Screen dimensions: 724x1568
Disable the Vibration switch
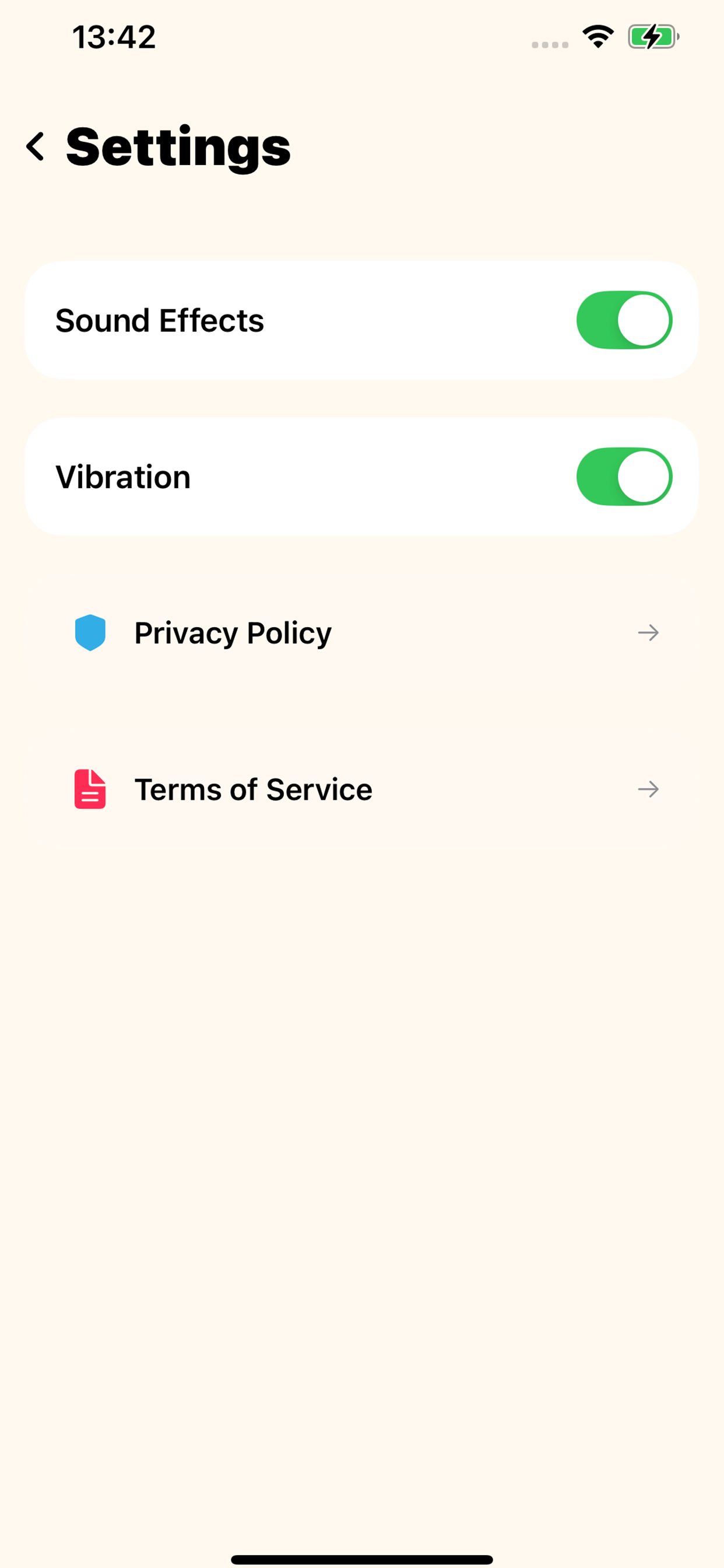624,477
